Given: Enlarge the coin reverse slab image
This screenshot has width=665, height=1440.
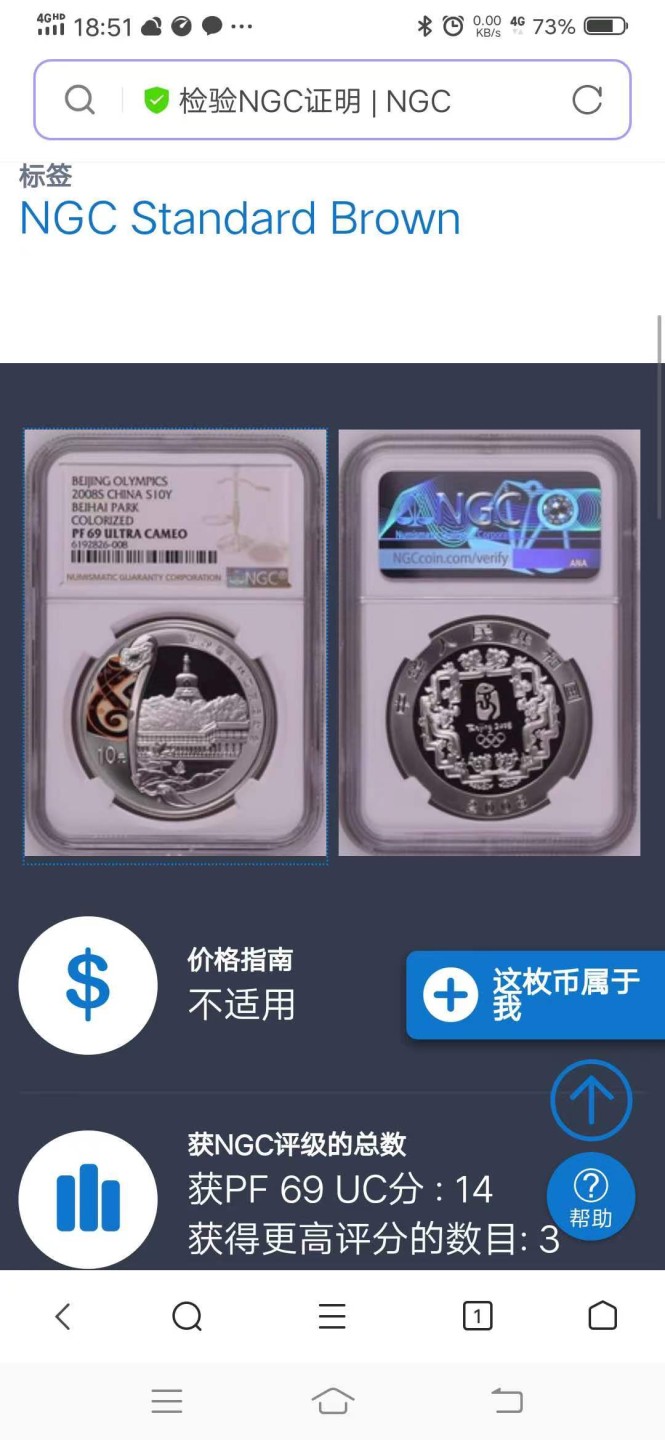Looking at the screenshot, I should (x=489, y=643).
